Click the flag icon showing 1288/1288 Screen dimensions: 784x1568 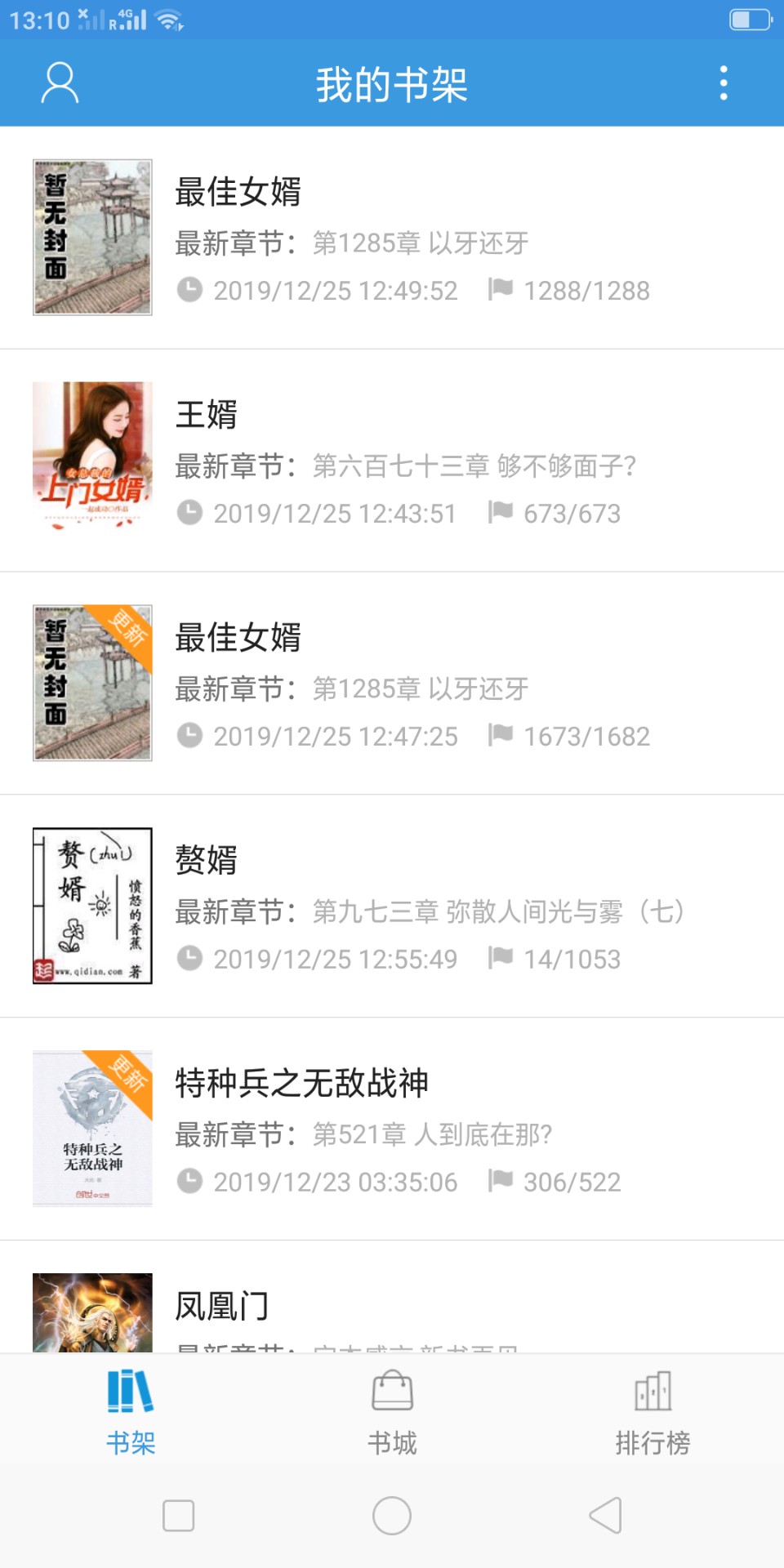503,290
